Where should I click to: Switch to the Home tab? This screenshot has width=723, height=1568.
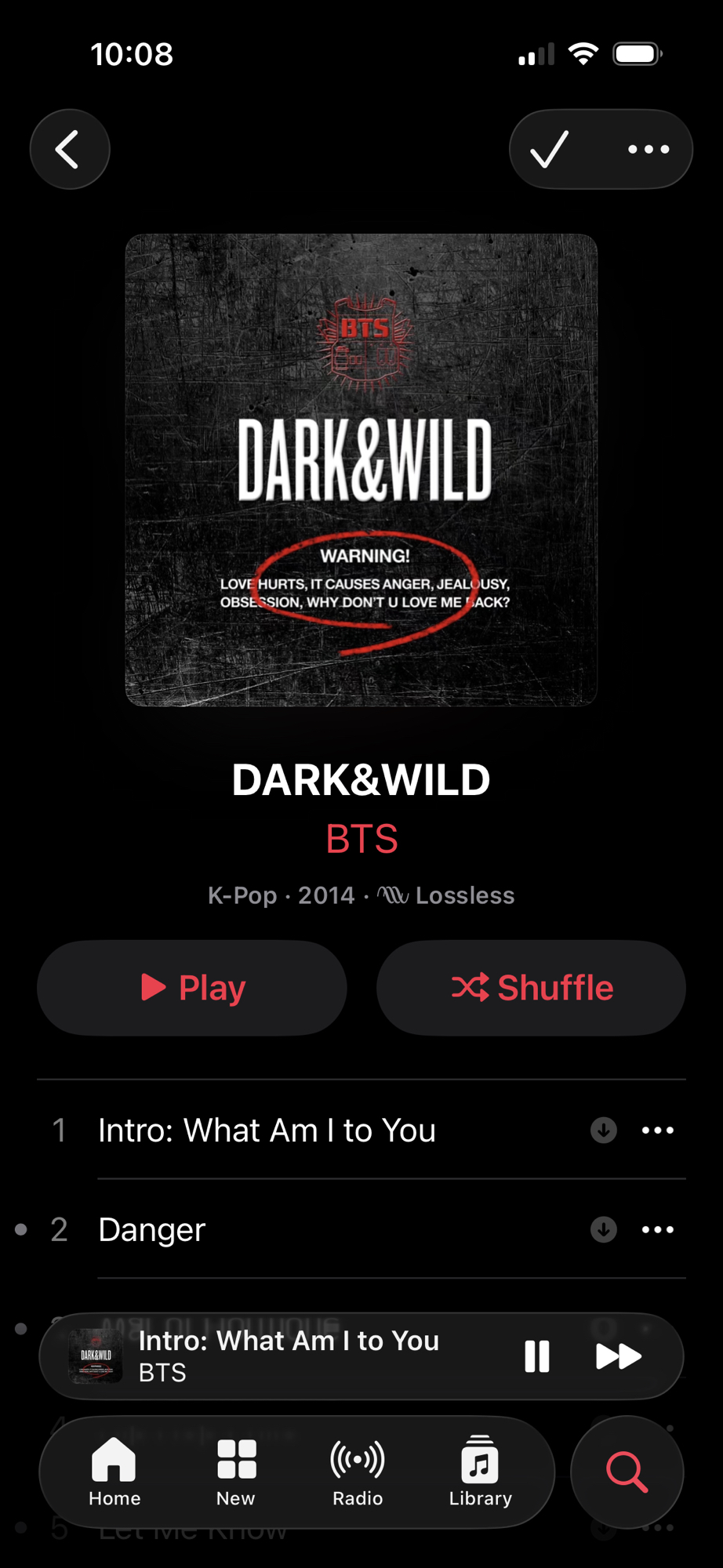point(114,1472)
